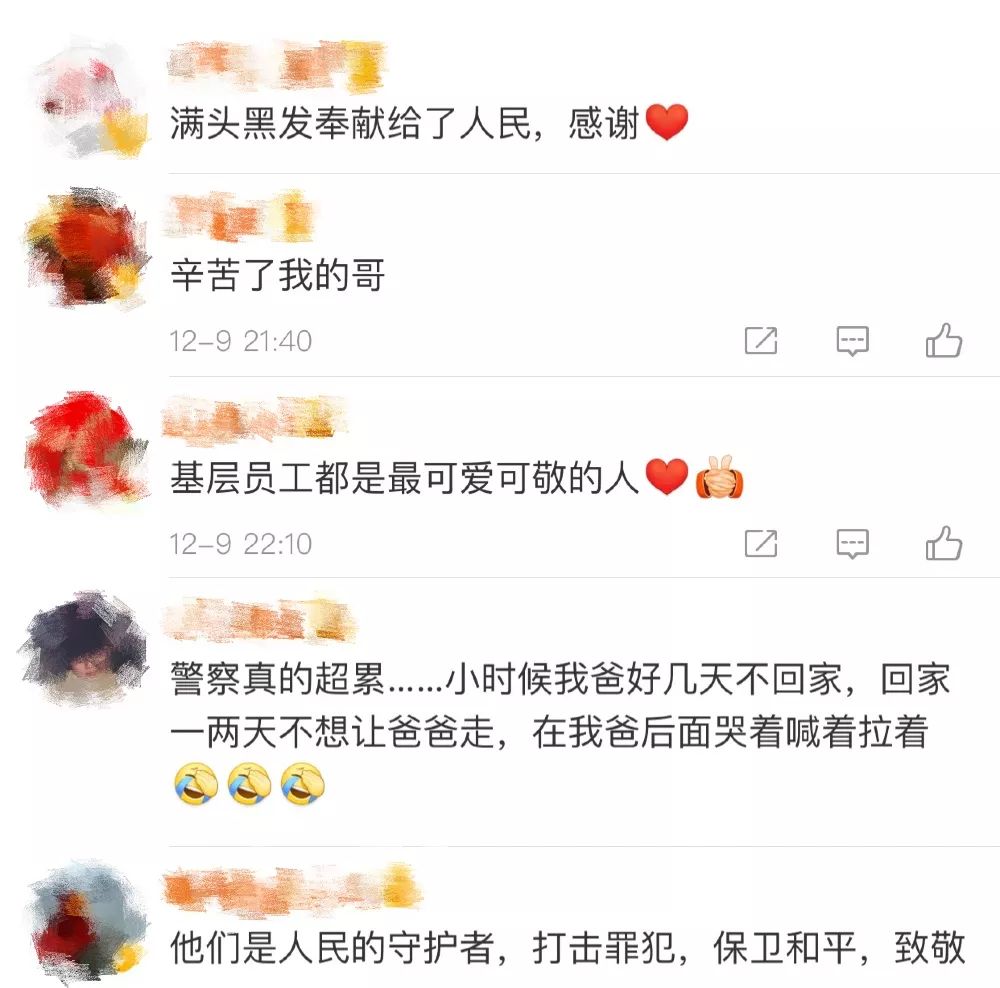Reply to the comment 基层员工都是最可爱可敬的人
Screen dimensions: 1000x988
coord(852,544)
